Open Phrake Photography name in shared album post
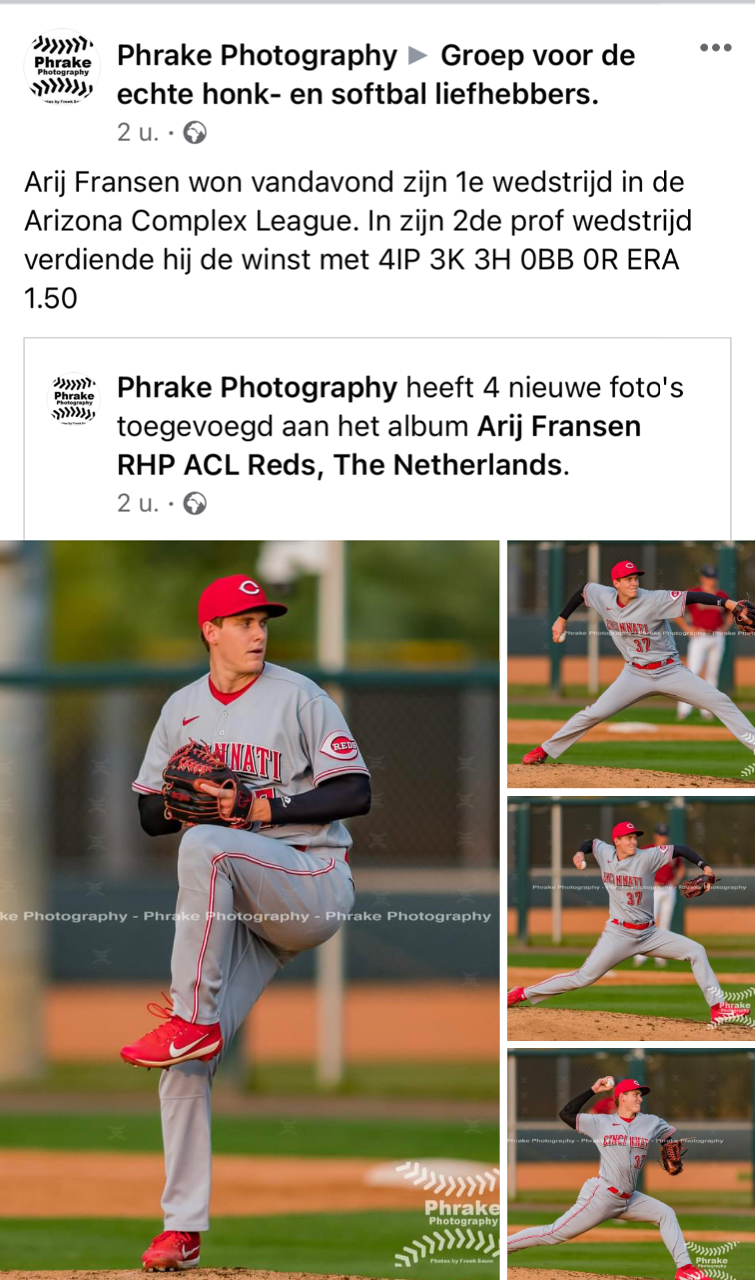Viewport: 755px width, 1280px height. click(257, 388)
